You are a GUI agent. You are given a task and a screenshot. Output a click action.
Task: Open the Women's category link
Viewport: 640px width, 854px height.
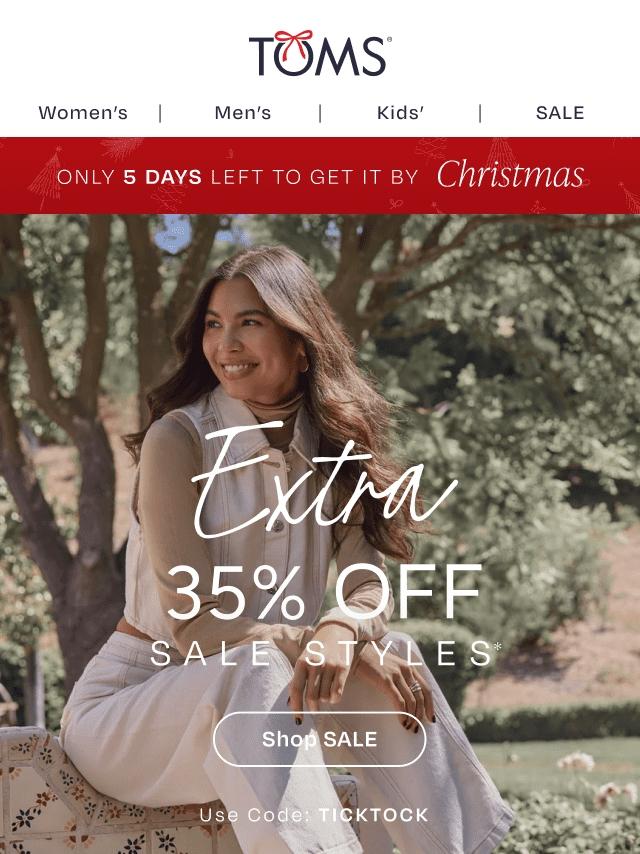click(83, 113)
